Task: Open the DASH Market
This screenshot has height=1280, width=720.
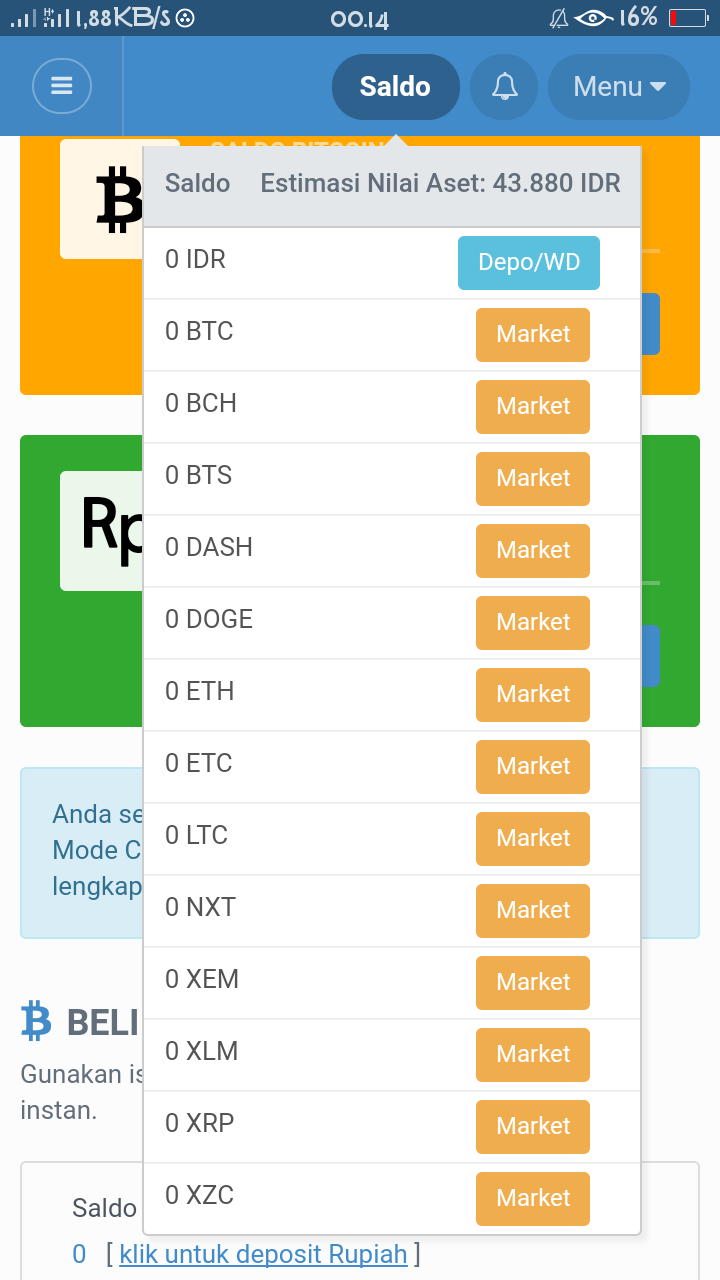Action: tap(533, 550)
